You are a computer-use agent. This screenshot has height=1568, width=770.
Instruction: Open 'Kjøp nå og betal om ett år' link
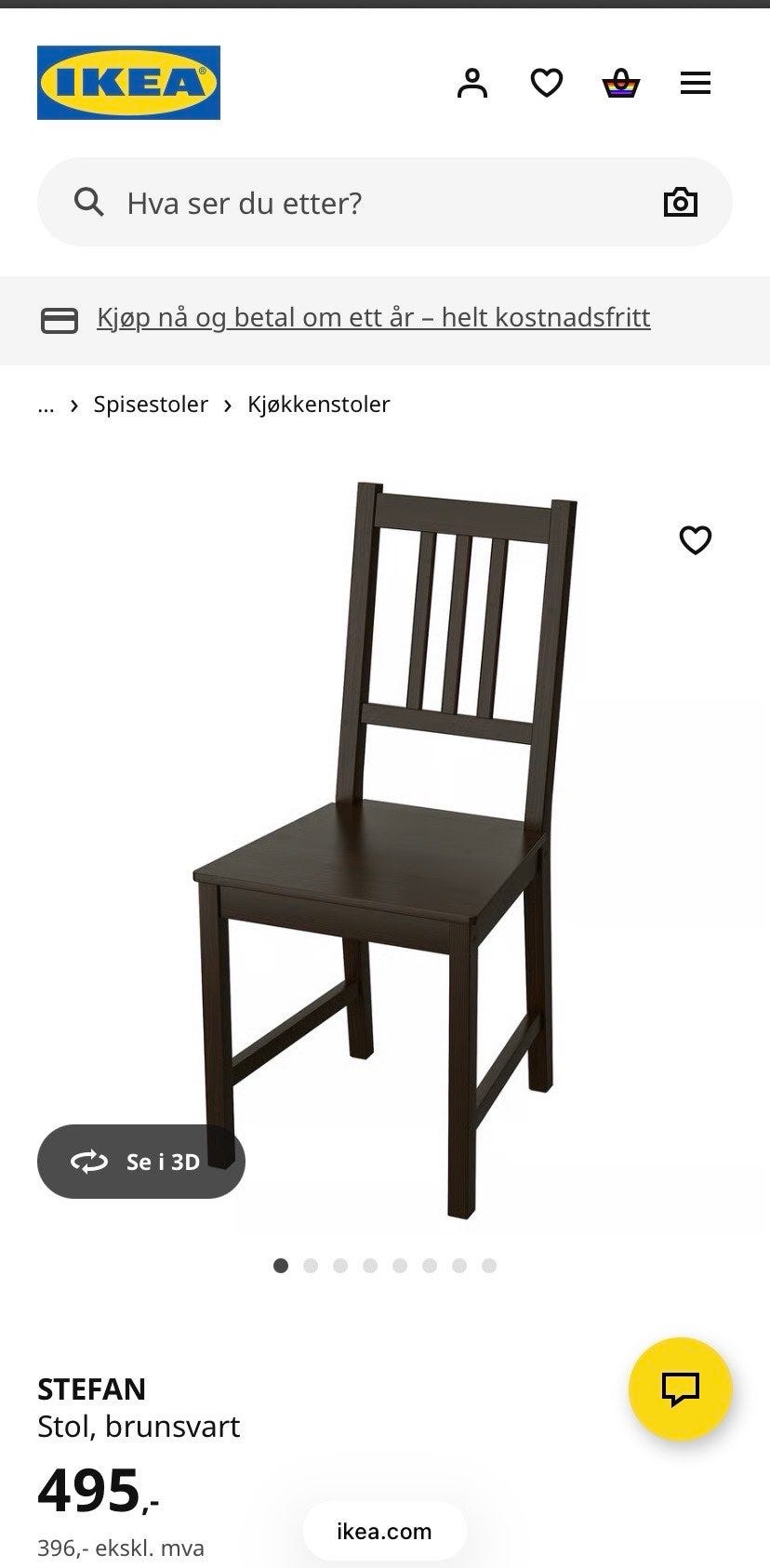coord(373,318)
